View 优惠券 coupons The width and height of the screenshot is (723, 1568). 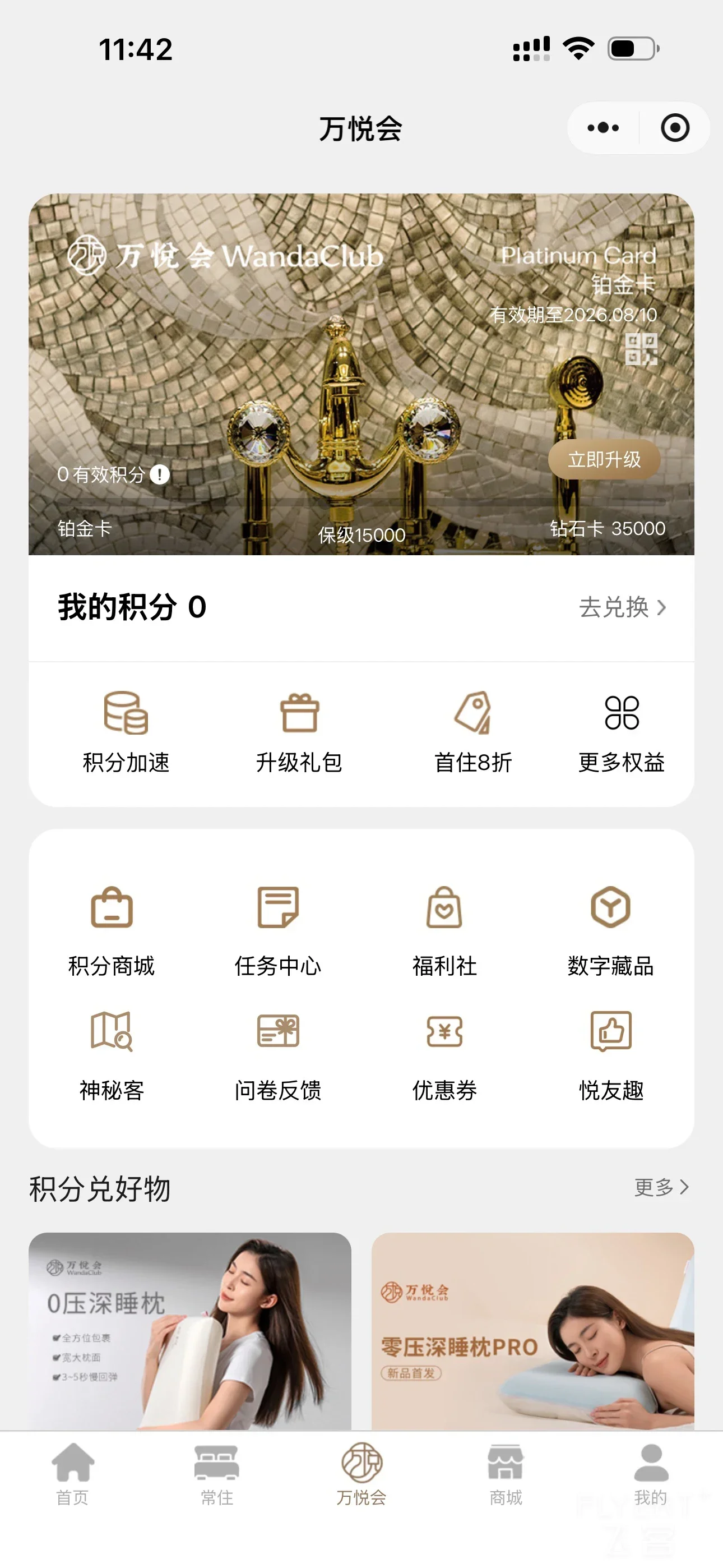(x=444, y=1056)
